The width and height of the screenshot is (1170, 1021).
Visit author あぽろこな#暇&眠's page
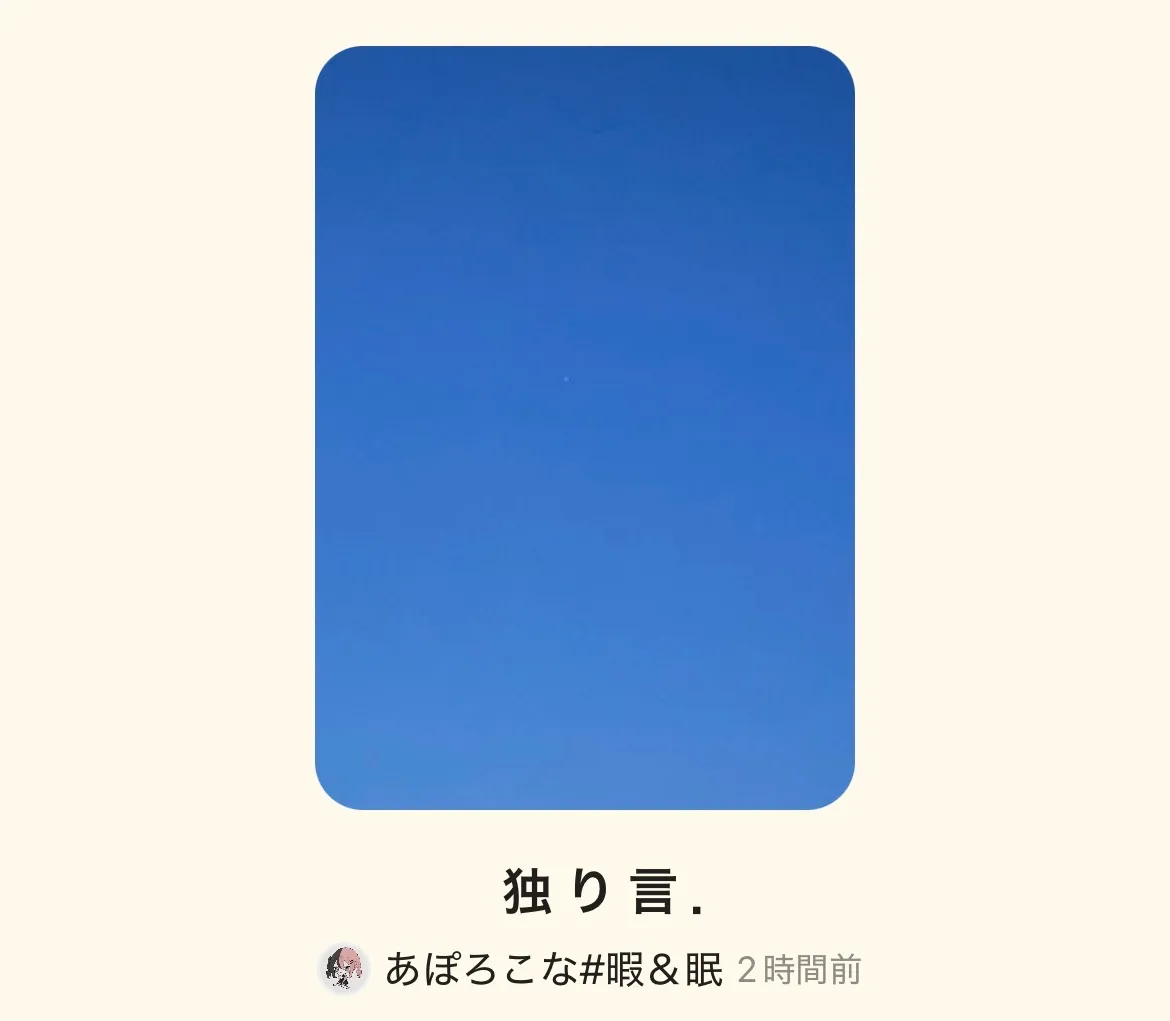[553, 970]
